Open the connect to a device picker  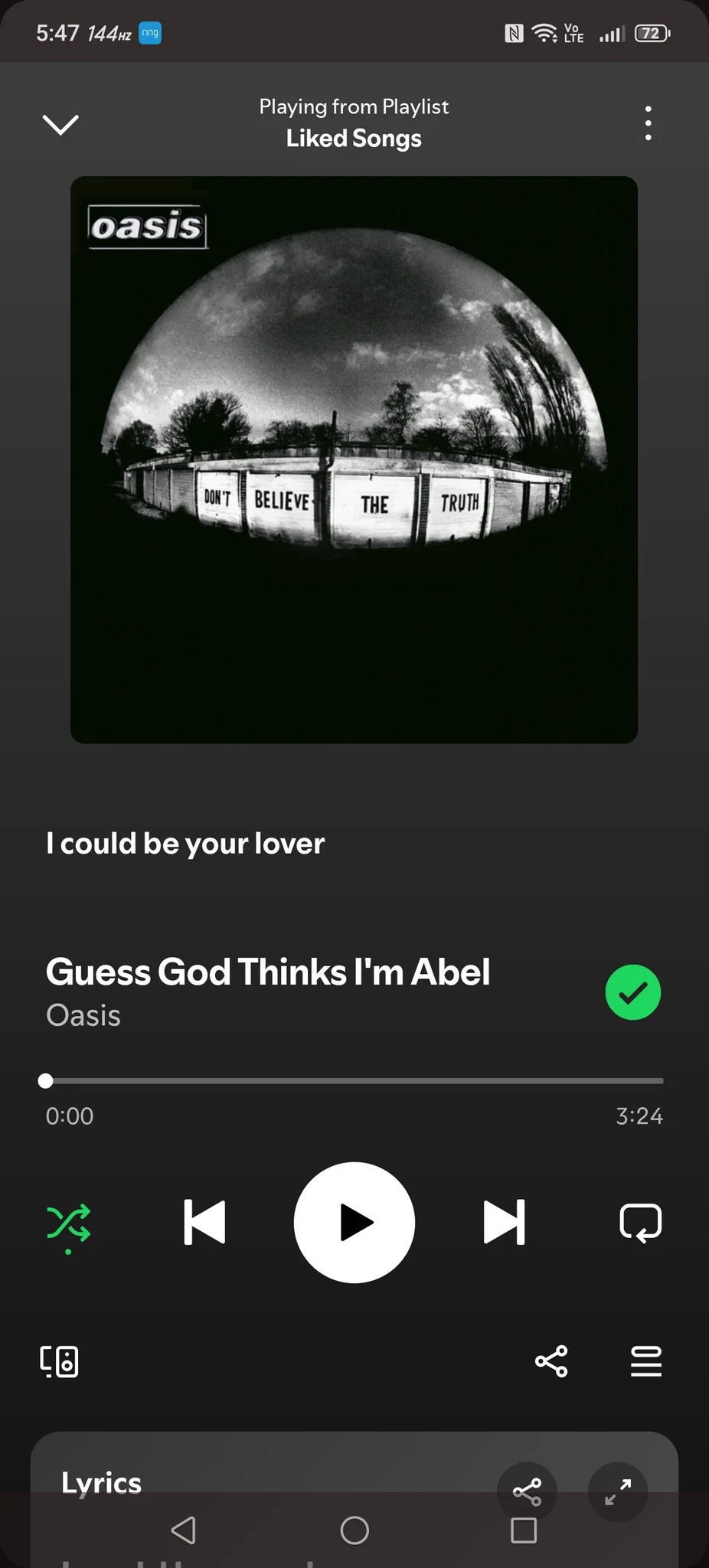(x=59, y=1361)
